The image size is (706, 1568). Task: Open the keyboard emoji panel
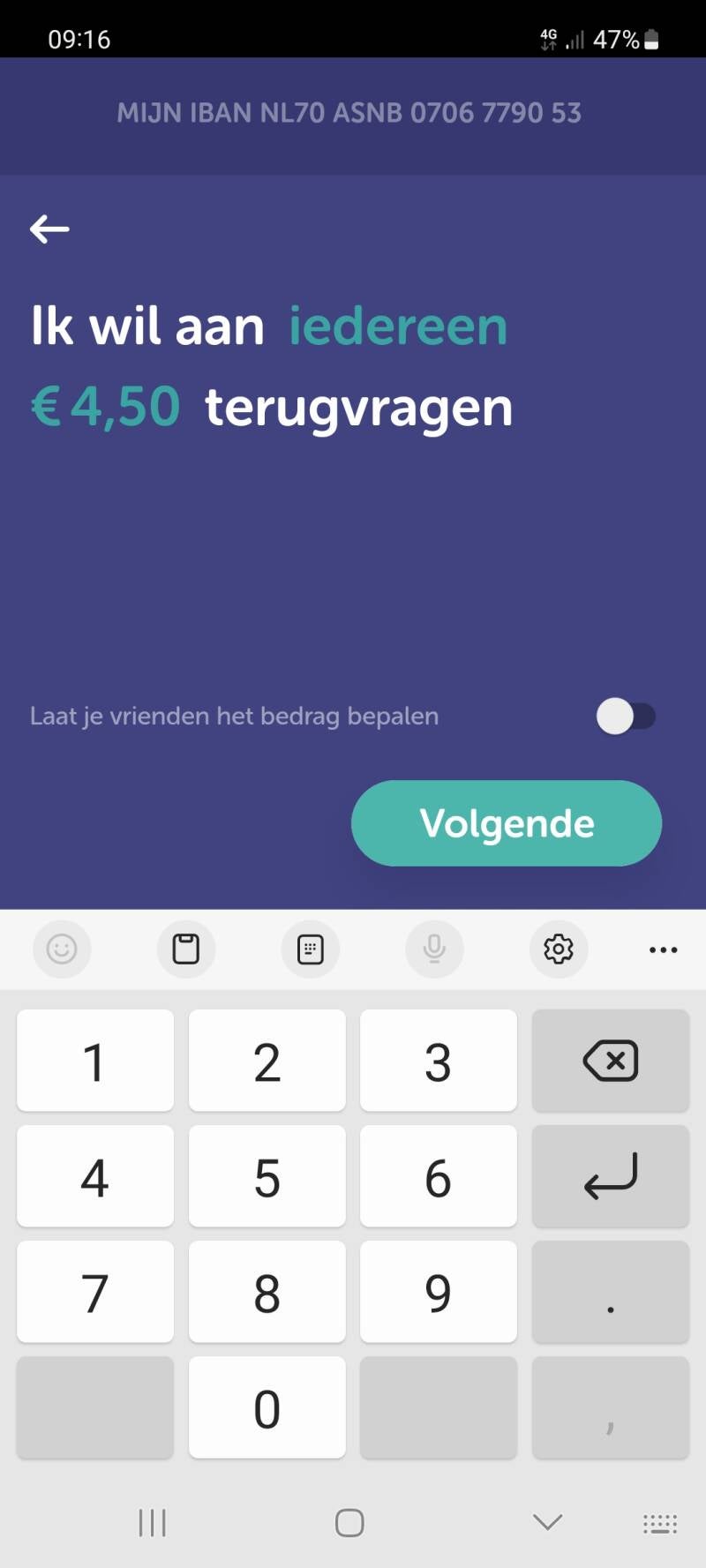click(62, 949)
